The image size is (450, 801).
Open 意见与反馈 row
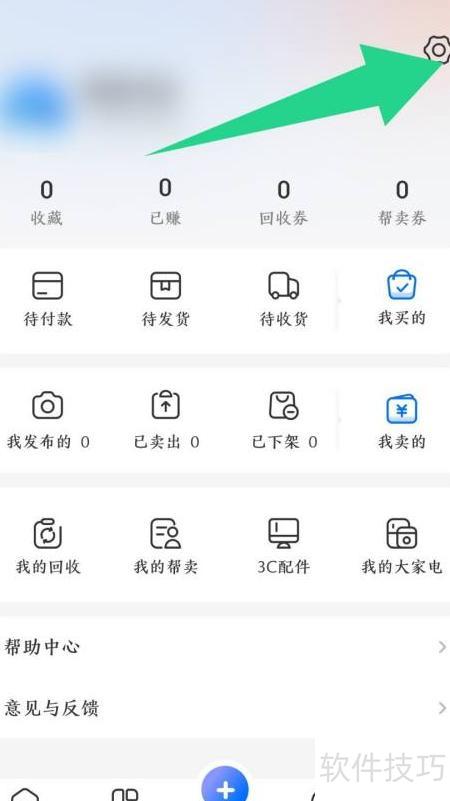pos(225,708)
